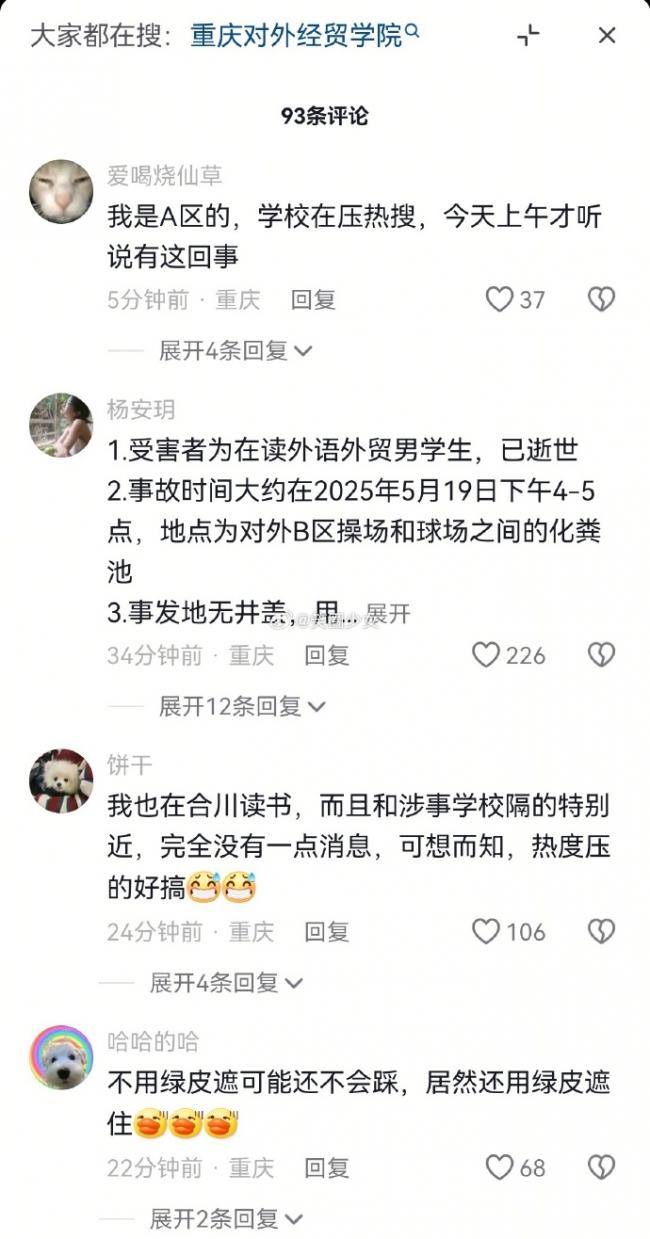Reply to 杨安玥's comment
The image size is (650, 1239).
point(327,655)
